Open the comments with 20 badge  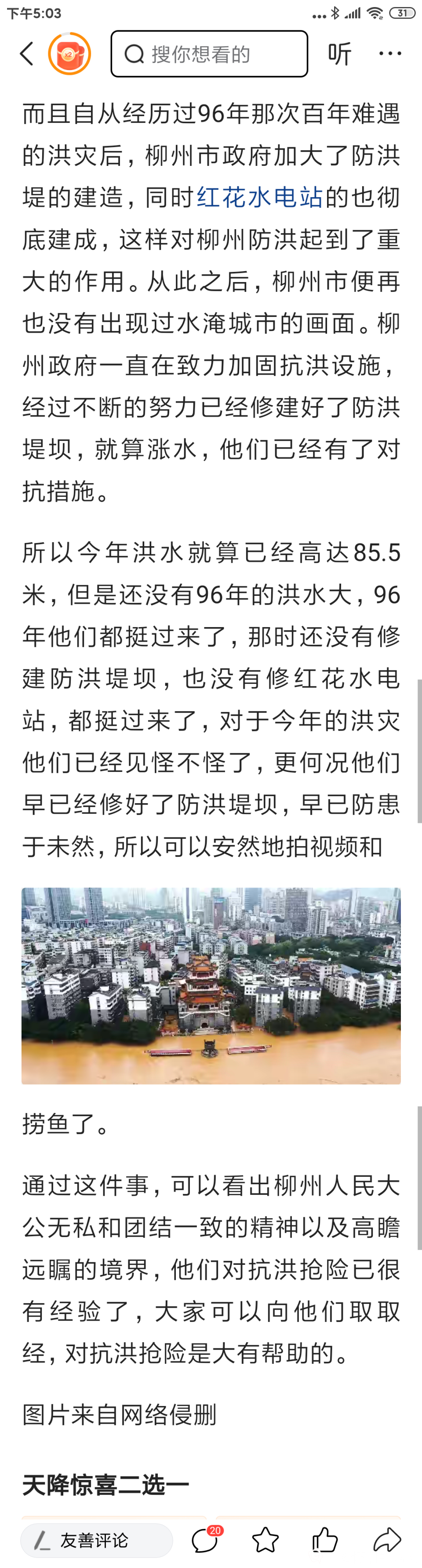pos(205,1539)
